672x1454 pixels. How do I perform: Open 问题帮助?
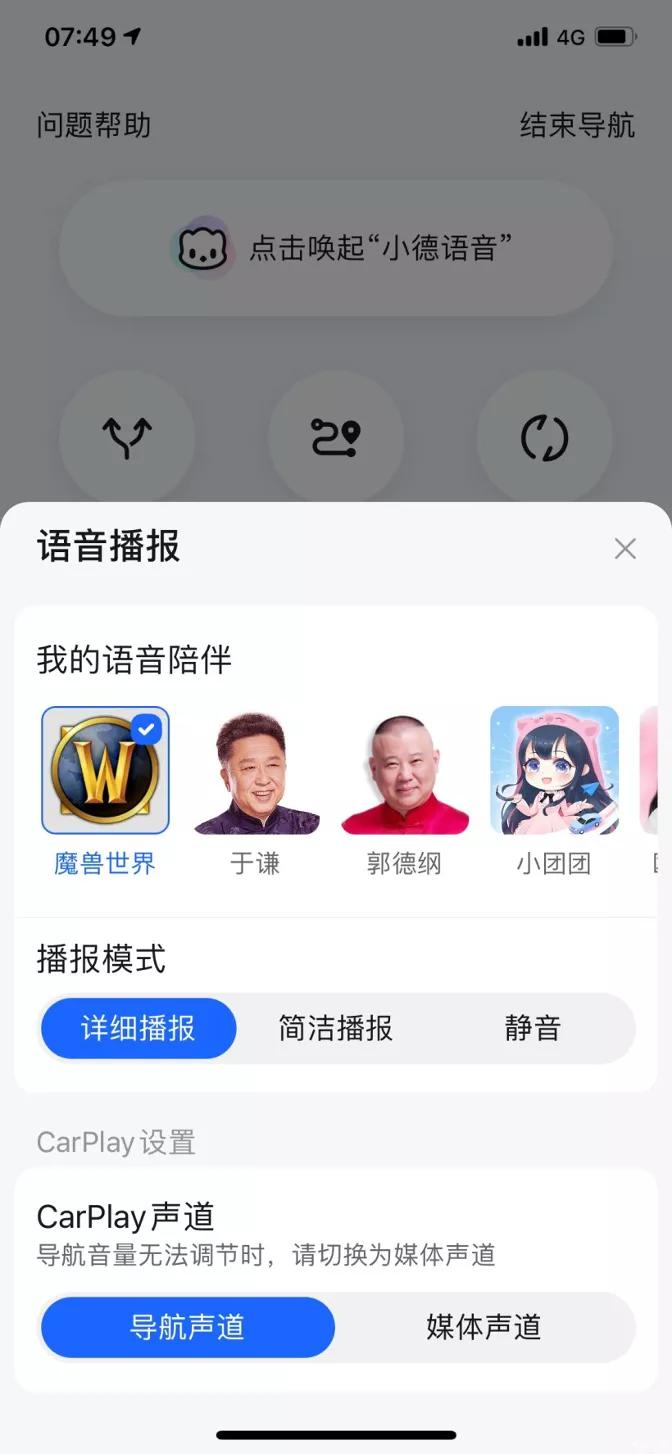pyautogui.click(x=94, y=125)
